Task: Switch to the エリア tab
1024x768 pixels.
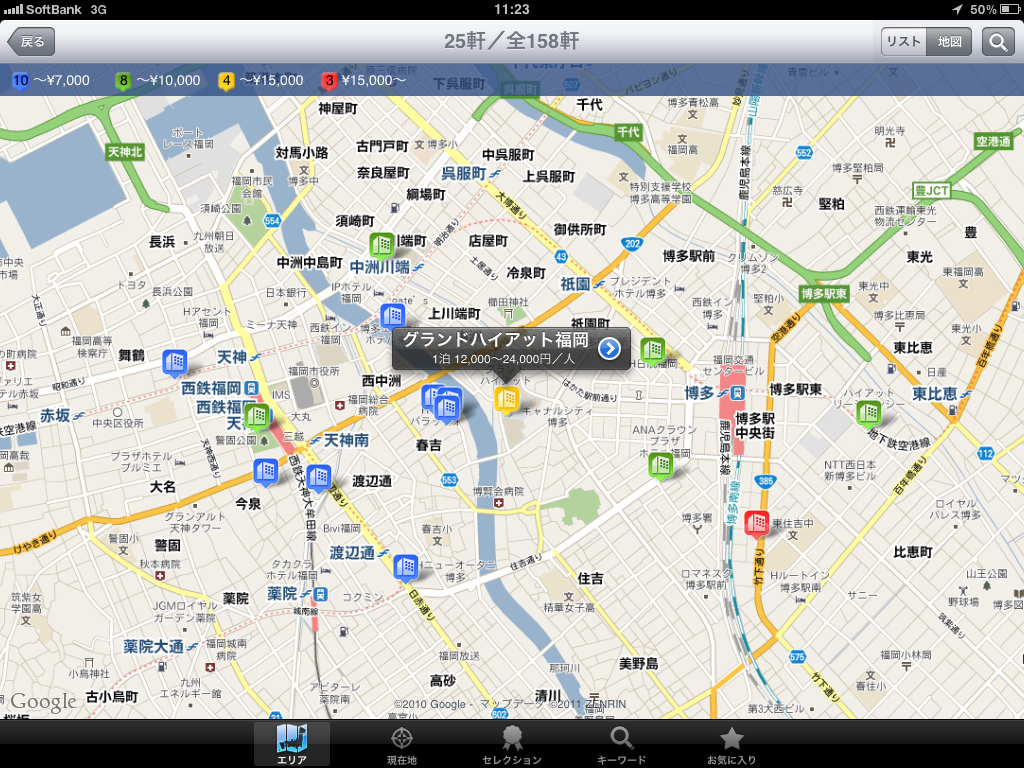Action: point(291,744)
